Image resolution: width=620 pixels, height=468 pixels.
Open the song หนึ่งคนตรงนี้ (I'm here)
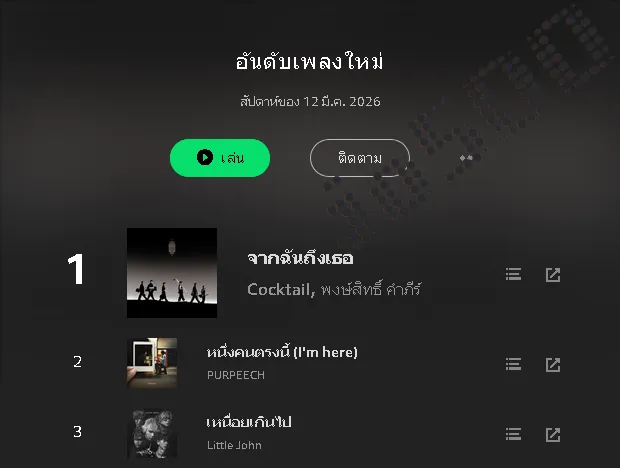[x=282, y=352]
